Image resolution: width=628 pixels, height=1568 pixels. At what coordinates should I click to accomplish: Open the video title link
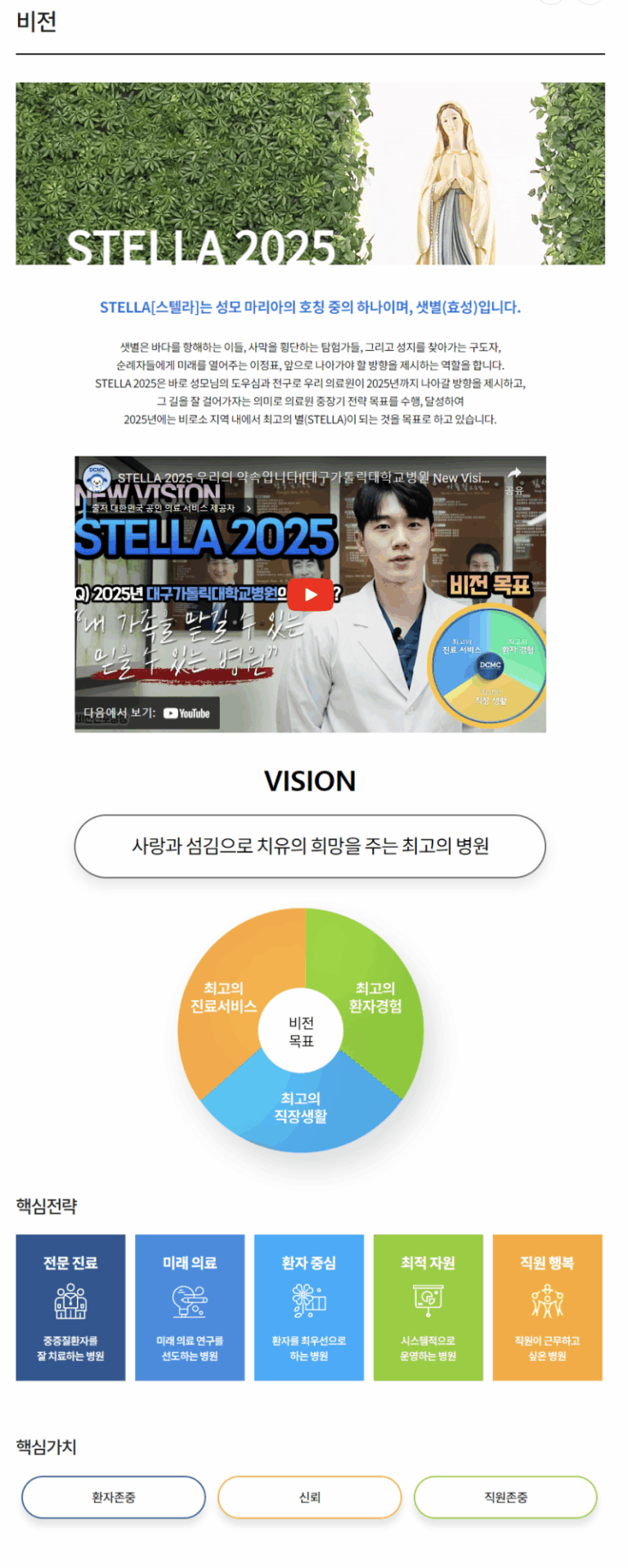[303, 478]
